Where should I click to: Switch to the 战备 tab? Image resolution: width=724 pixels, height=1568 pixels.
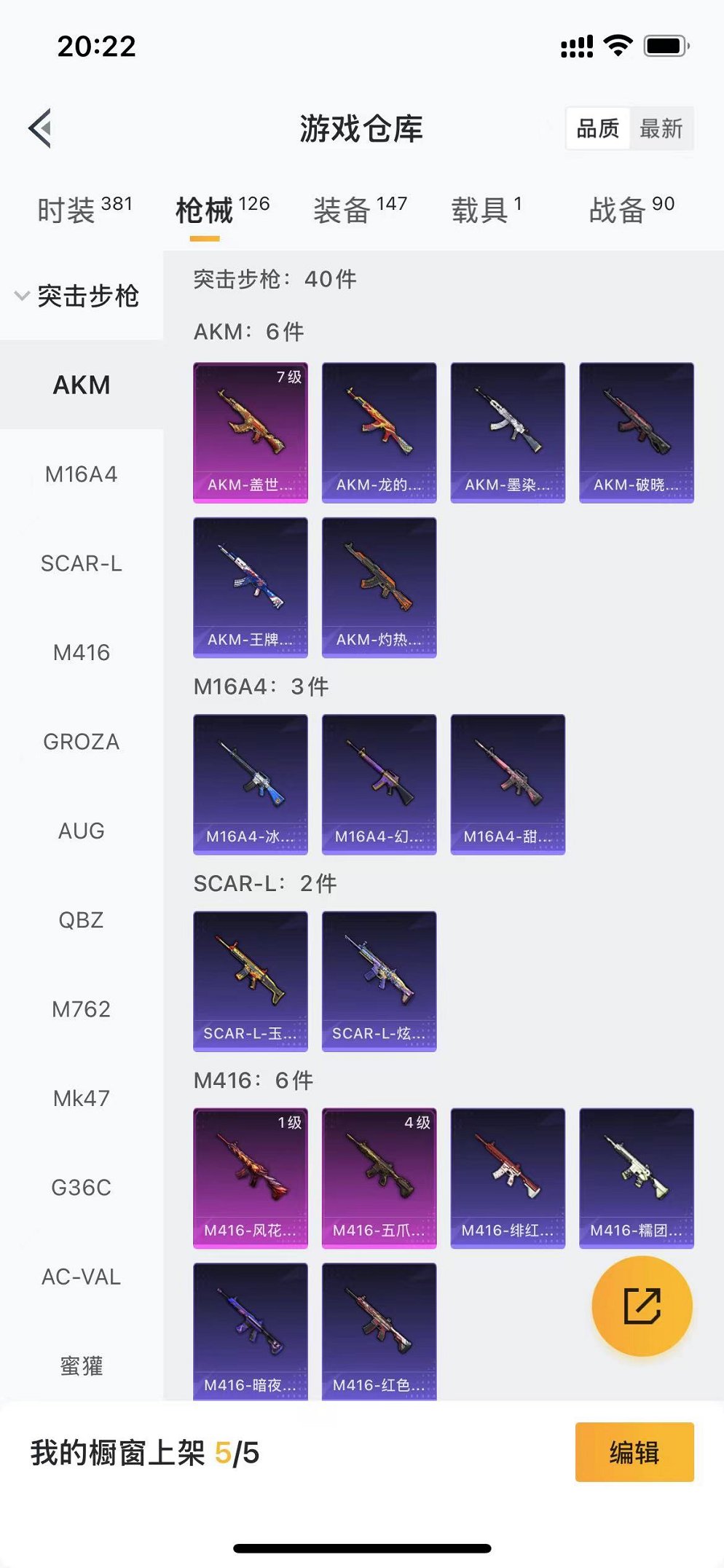pyautogui.click(x=631, y=210)
